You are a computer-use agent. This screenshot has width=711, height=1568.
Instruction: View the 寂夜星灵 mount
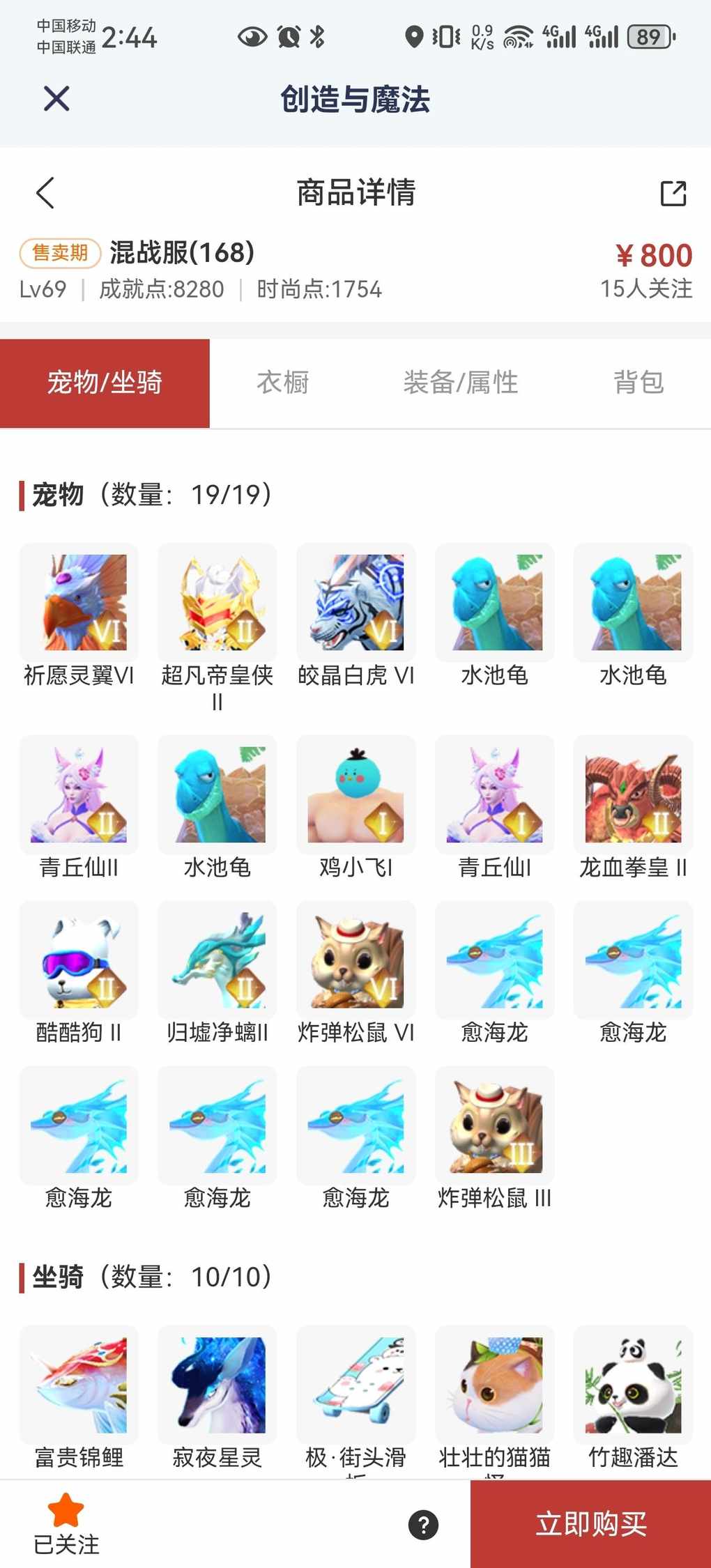pos(217,1385)
